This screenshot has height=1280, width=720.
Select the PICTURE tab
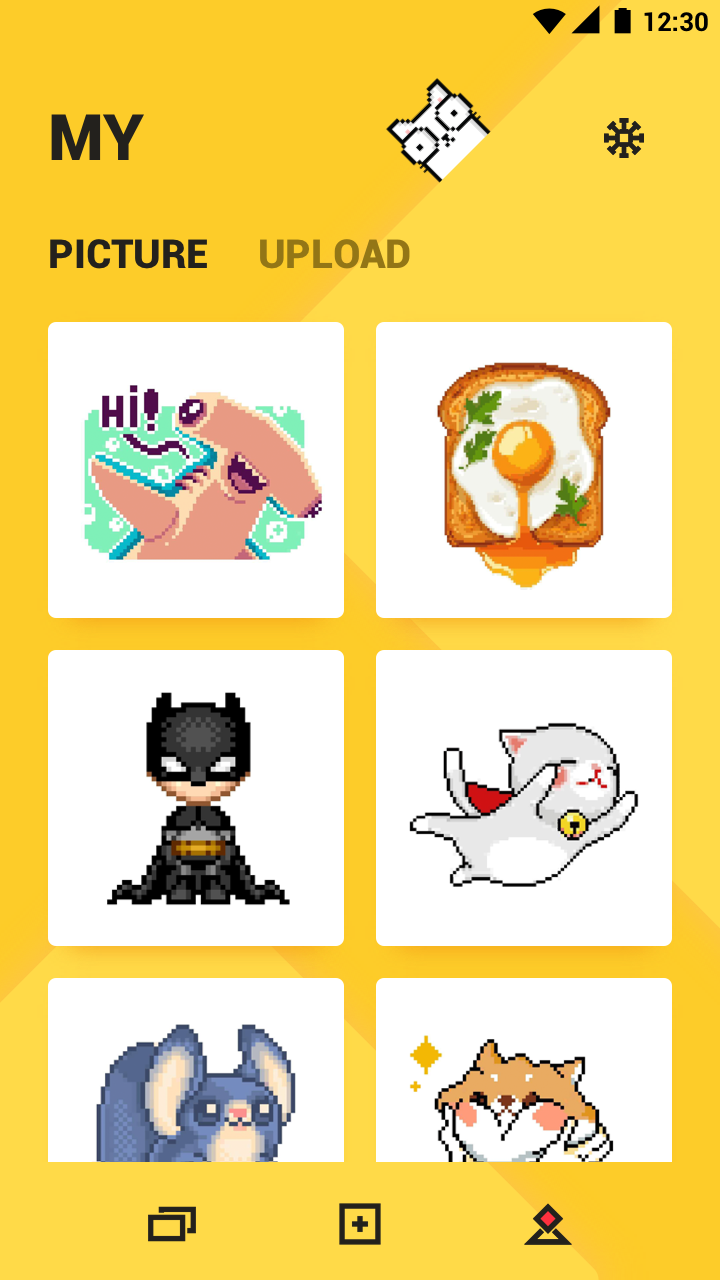point(128,255)
